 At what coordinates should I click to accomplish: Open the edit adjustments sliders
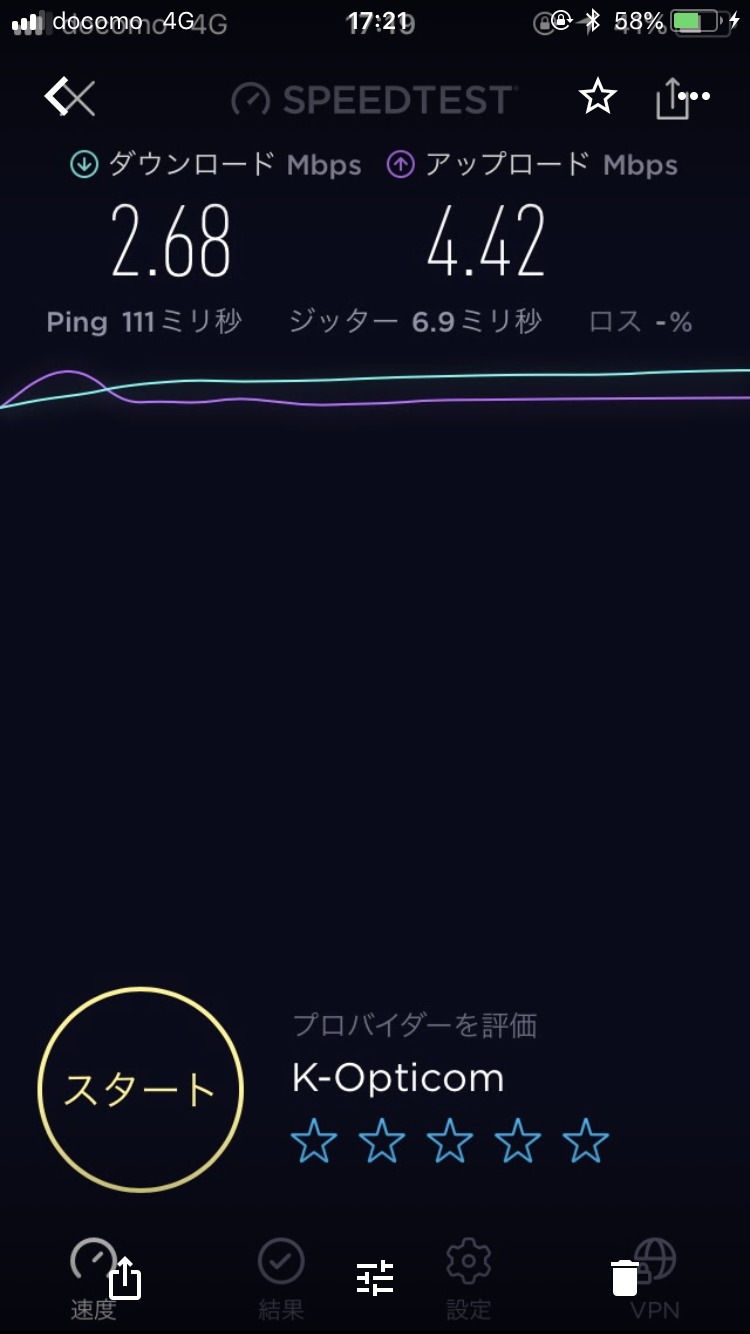click(375, 1278)
